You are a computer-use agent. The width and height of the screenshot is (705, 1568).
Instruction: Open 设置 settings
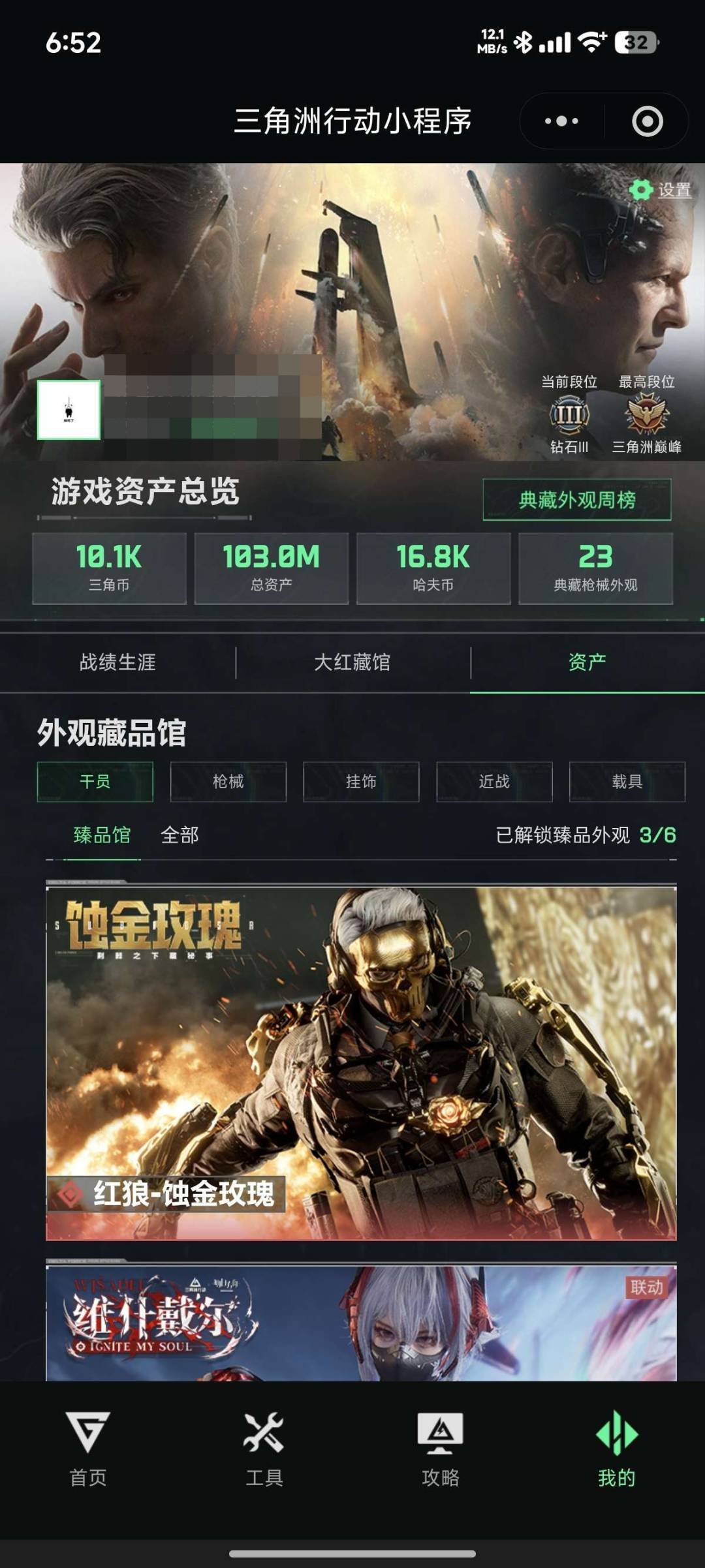pos(661,190)
